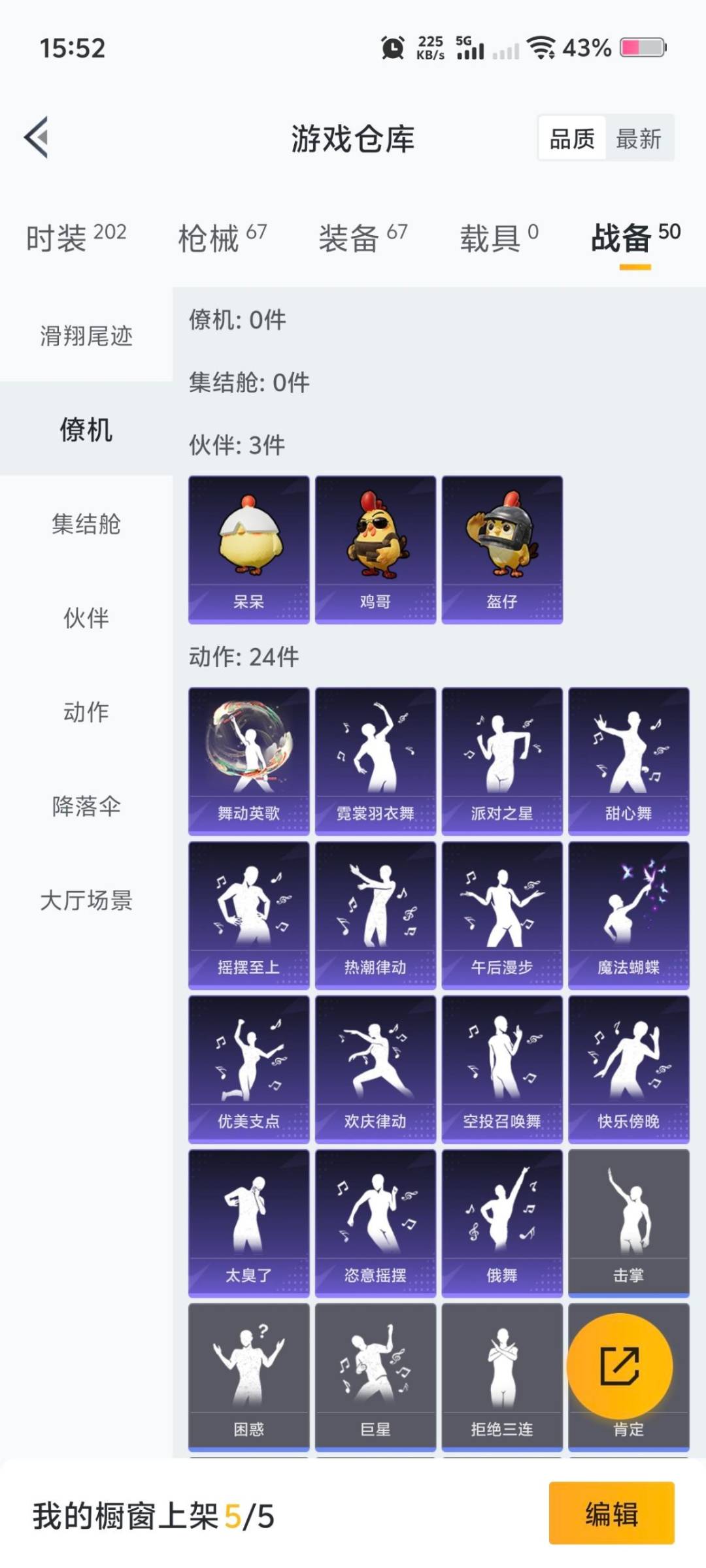View the 魔法蝴蝶 emote

click(628, 915)
